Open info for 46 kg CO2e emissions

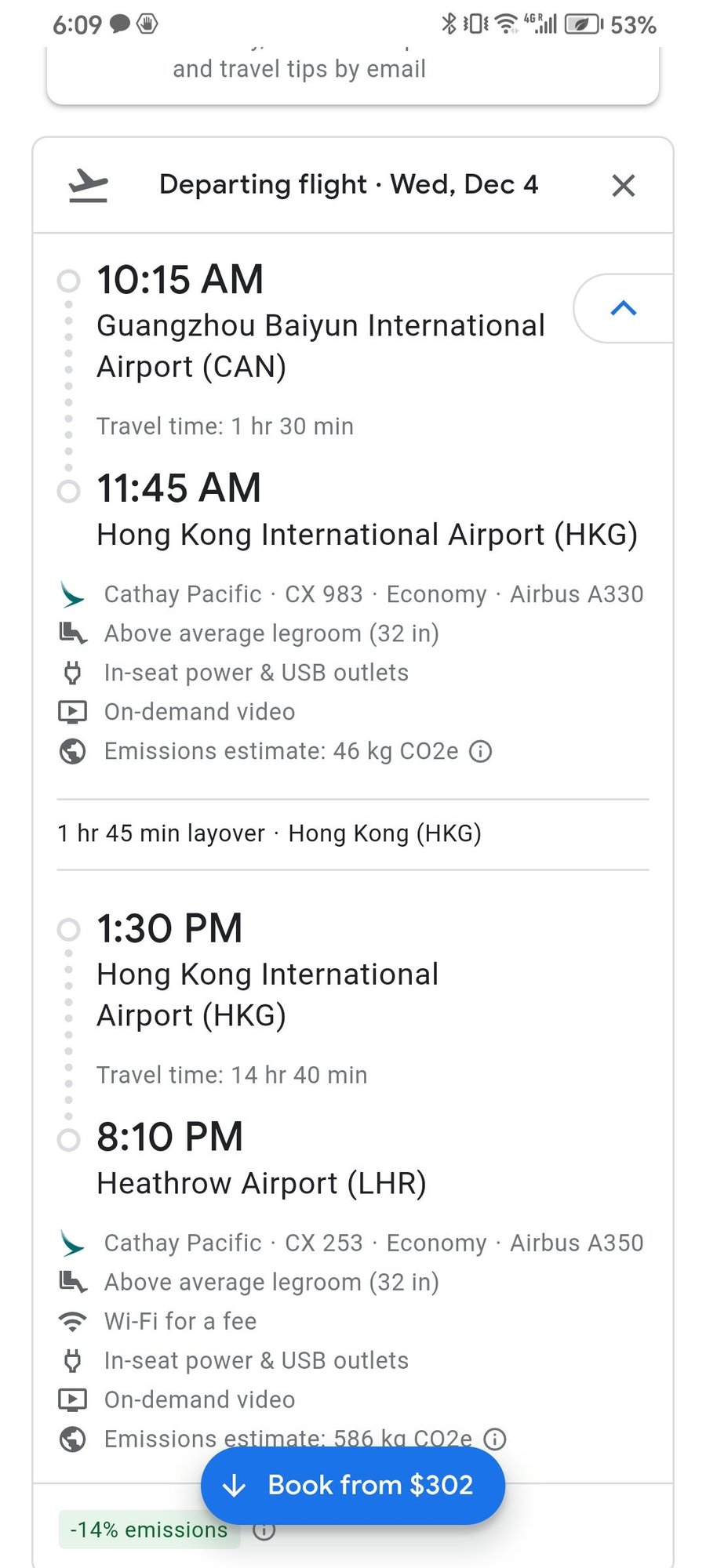[x=480, y=751]
